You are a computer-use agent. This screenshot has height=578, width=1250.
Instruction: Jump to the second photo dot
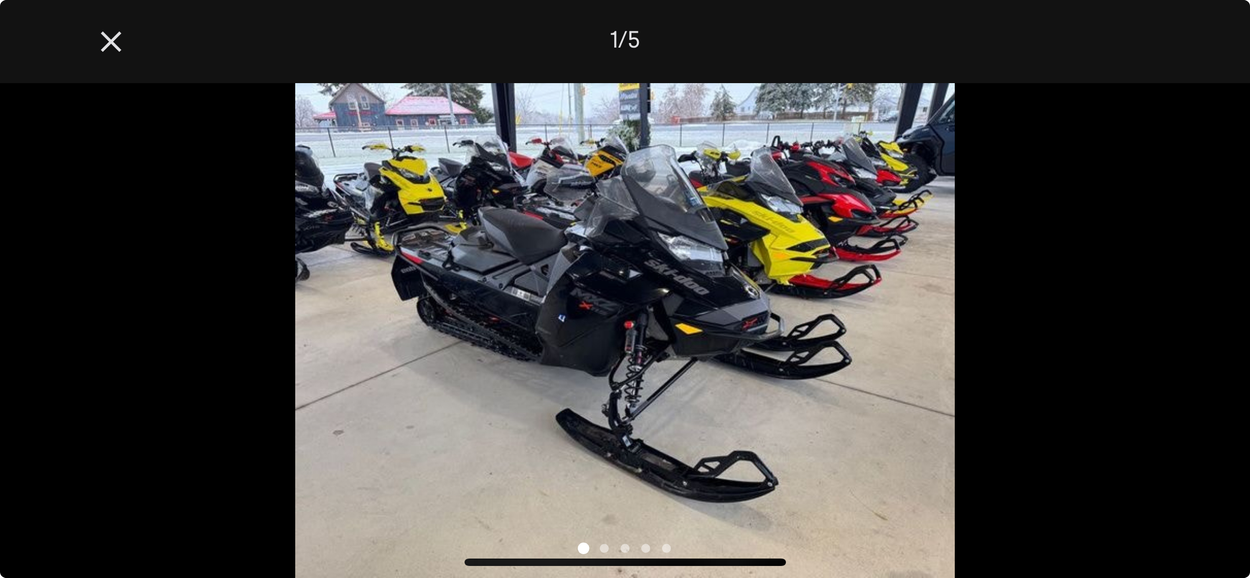604,548
